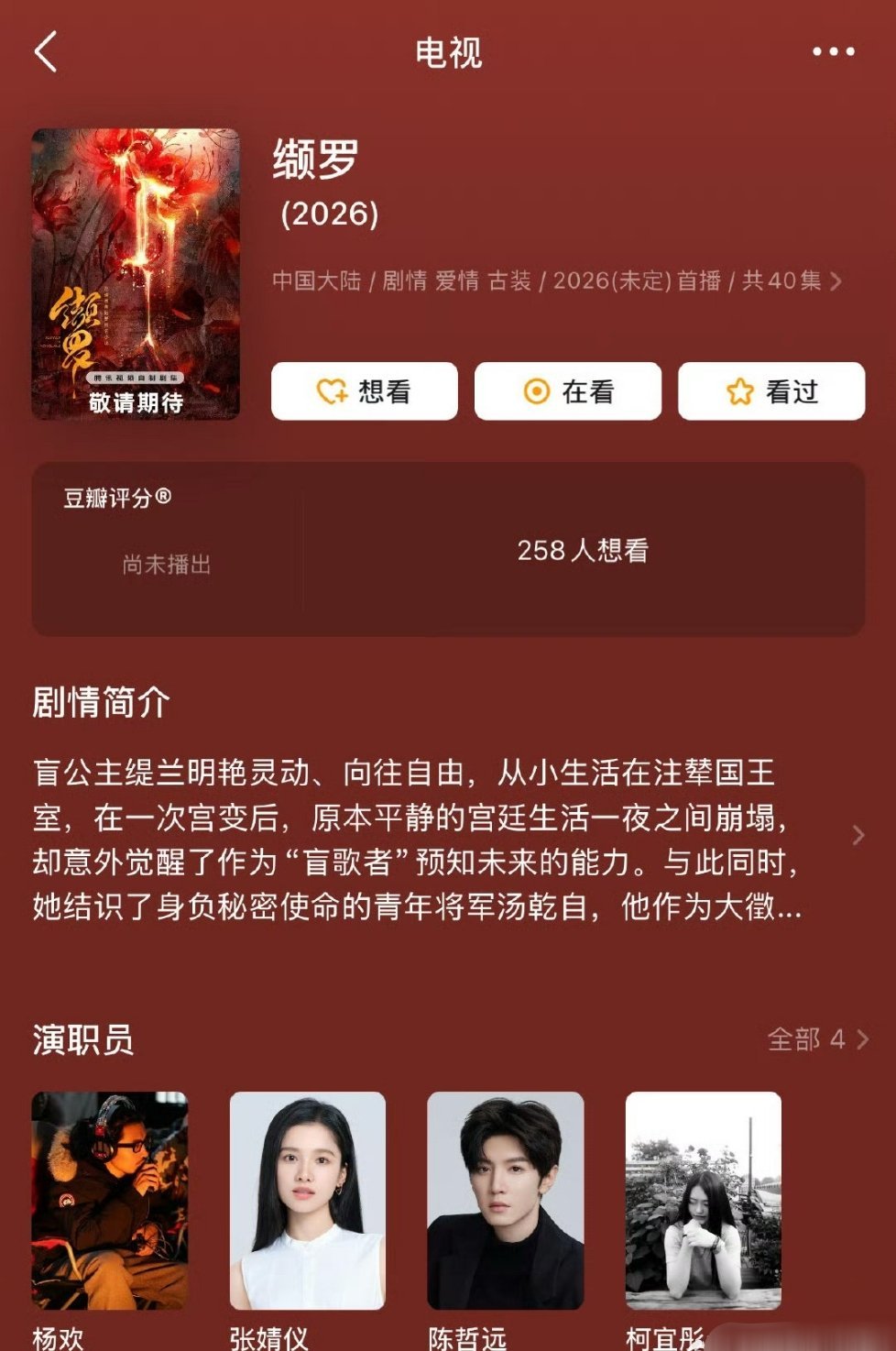Image resolution: width=896 pixels, height=1351 pixels.
Task: Click the back arrow at top left
Action: click(x=44, y=54)
